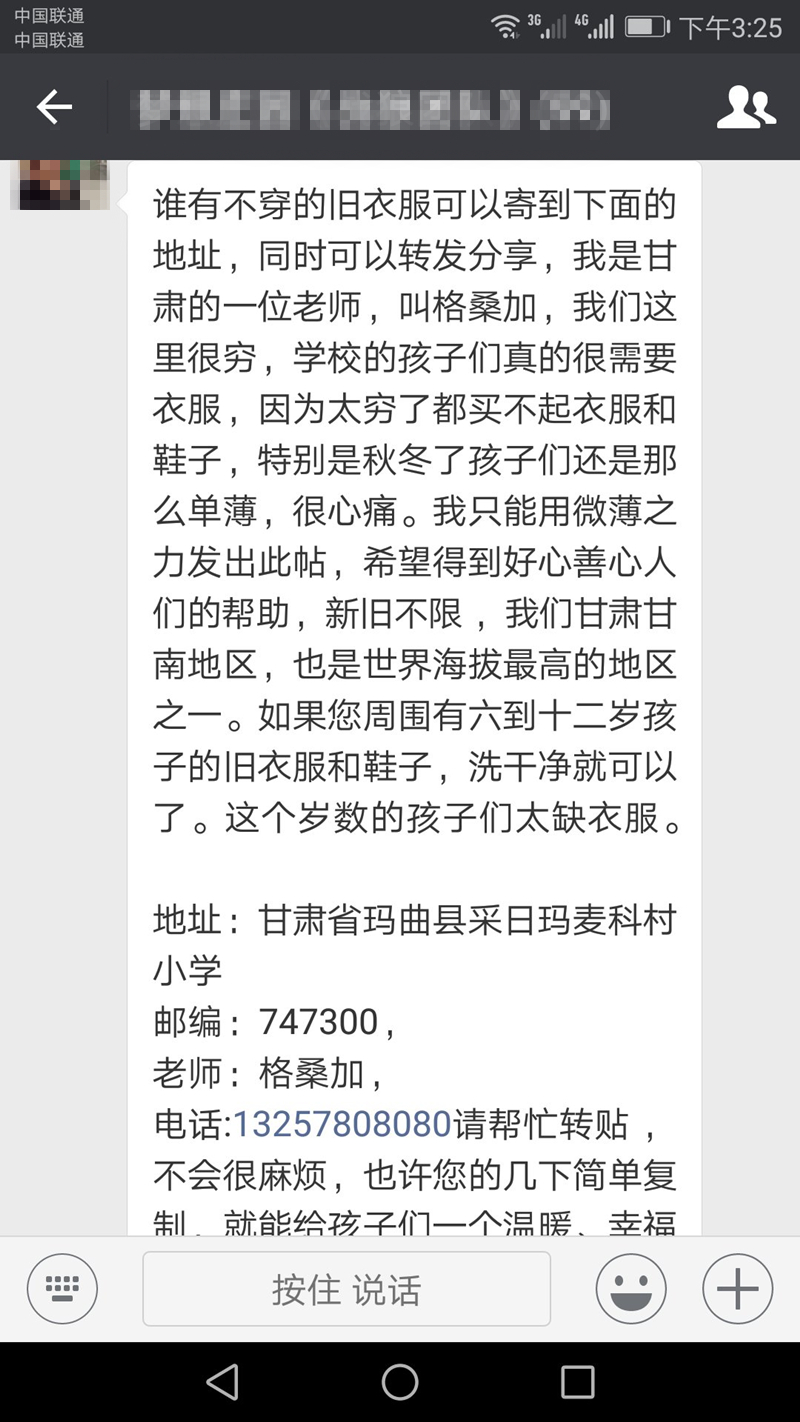Open the plus attachment menu
The height and width of the screenshot is (1422, 800).
pyautogui.click(x=737, y=1289)
